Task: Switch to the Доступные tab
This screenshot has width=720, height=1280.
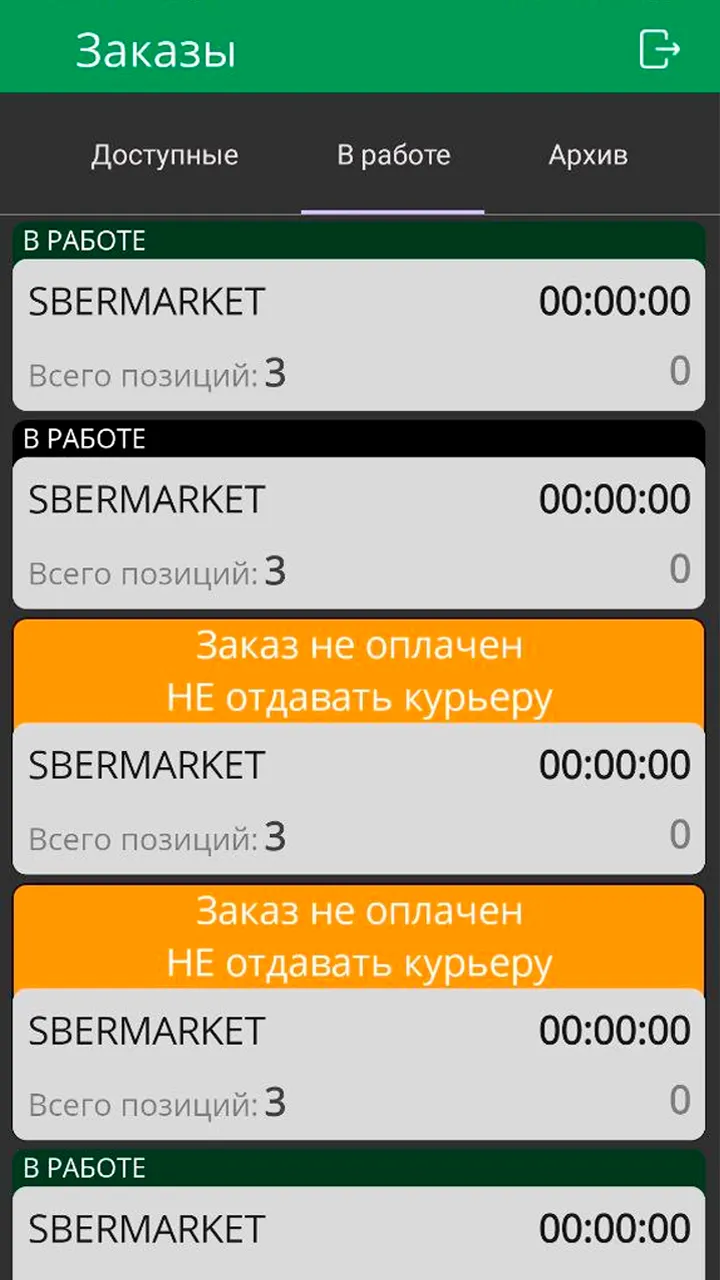Action: click(165, 155)
